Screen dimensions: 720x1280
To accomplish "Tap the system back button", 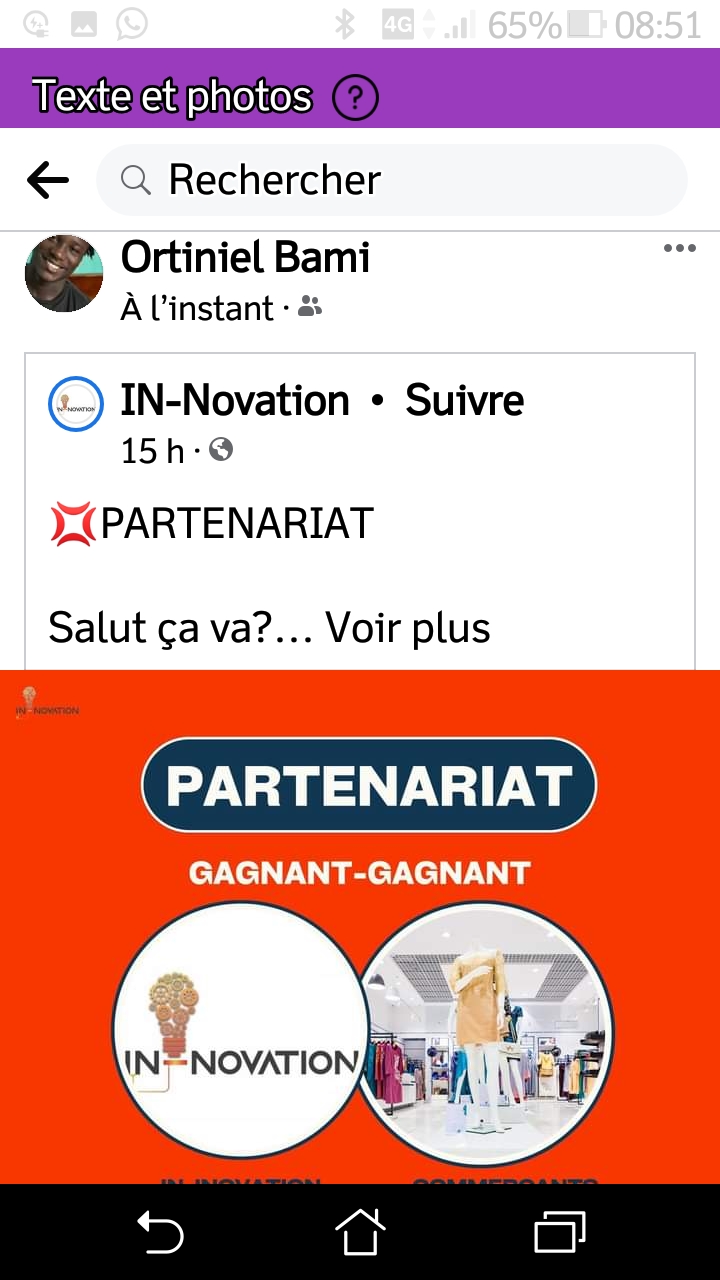I will point(160,1232).
